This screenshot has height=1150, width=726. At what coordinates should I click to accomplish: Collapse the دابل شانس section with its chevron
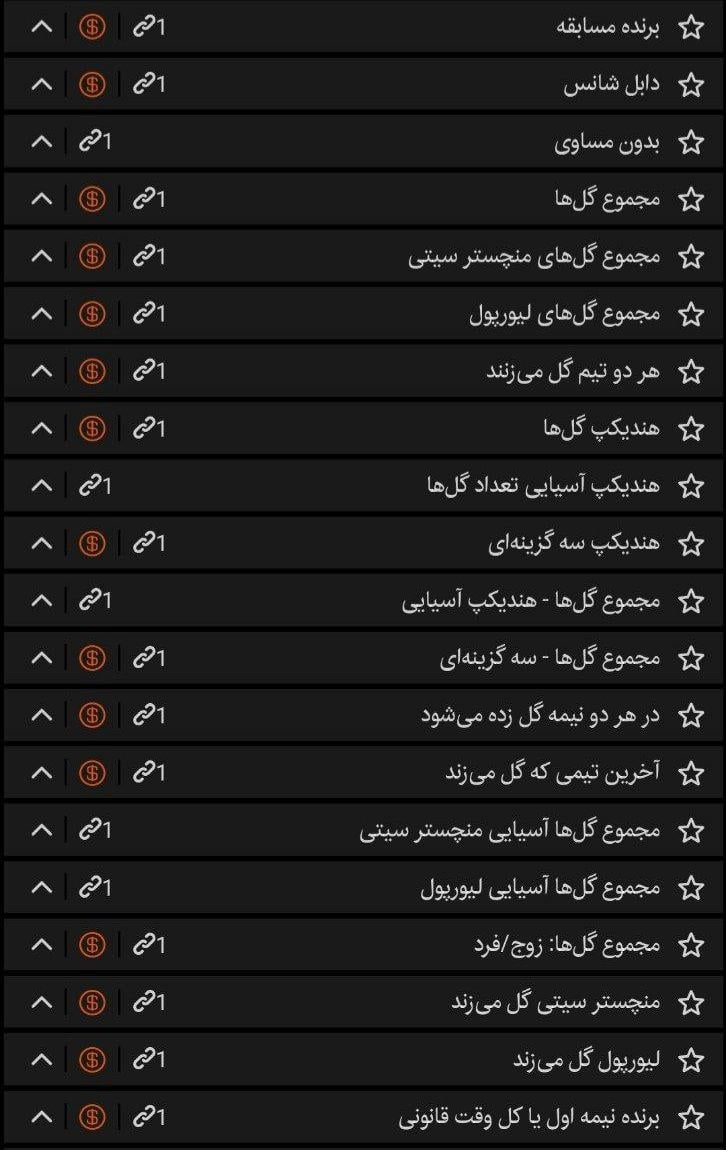pyautogui.click(x=40, y=84)
